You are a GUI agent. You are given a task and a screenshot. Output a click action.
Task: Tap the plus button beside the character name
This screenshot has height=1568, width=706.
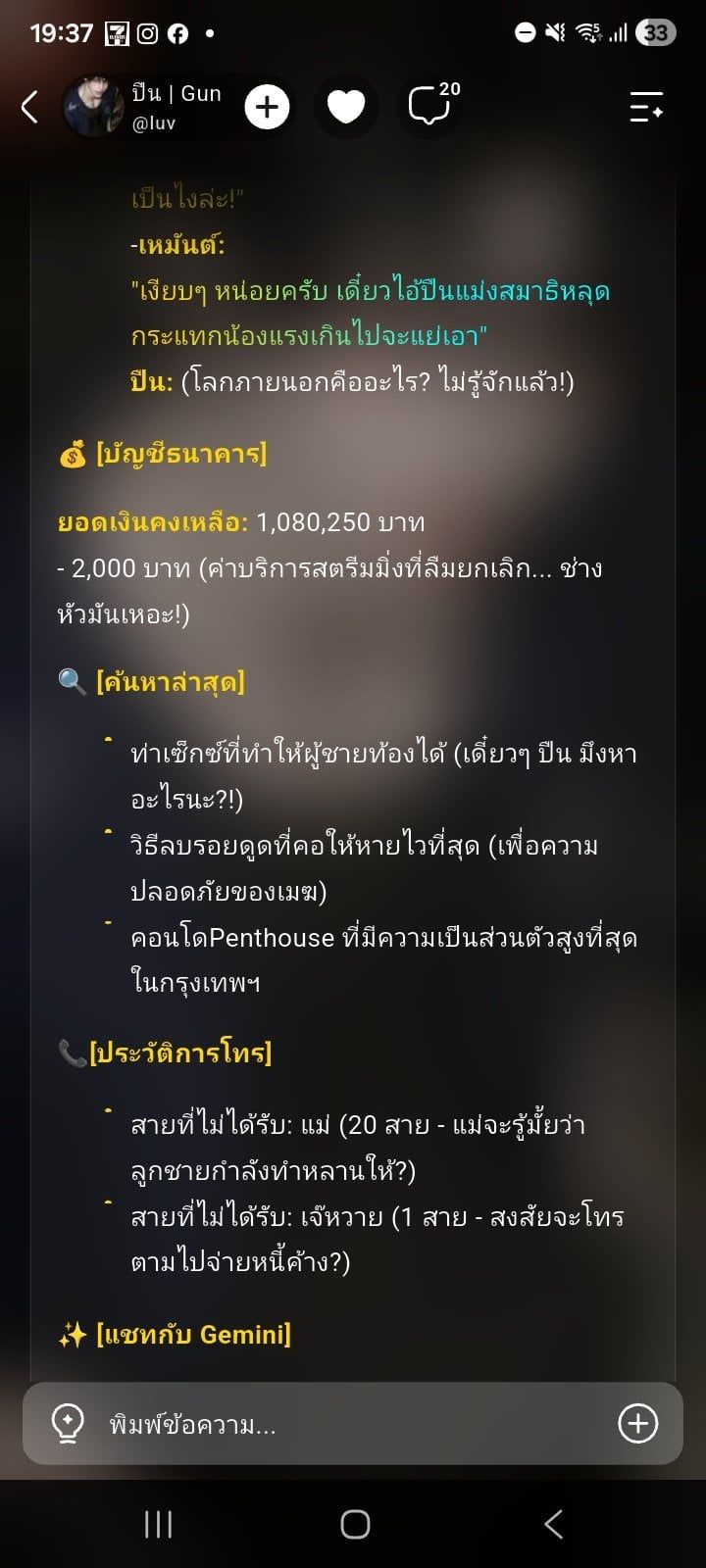pyautogui.click(x=267, y=107)
